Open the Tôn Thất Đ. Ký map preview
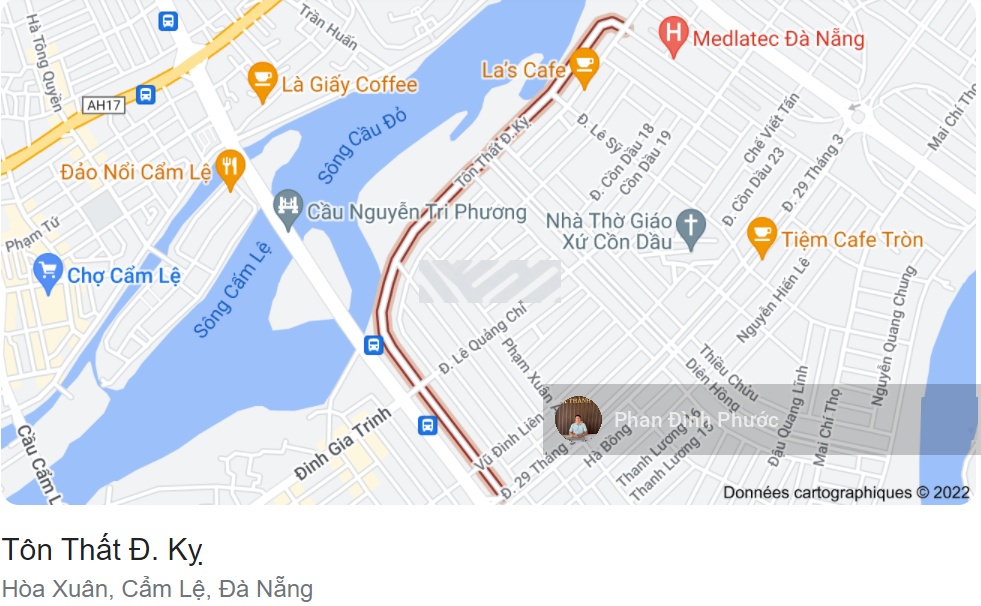 tap(490, 250)
